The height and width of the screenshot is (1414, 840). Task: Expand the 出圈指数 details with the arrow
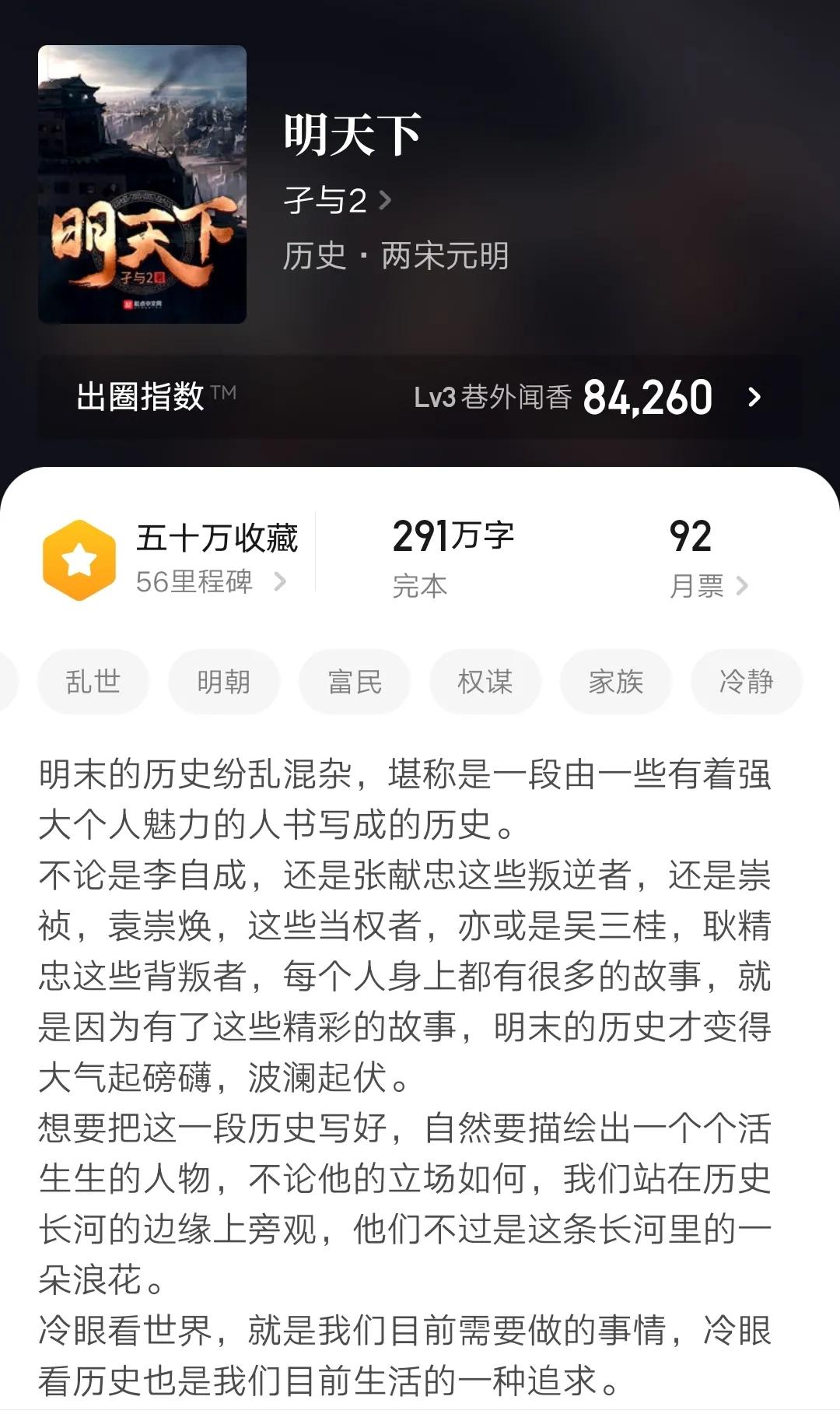[x=754, y=397]
